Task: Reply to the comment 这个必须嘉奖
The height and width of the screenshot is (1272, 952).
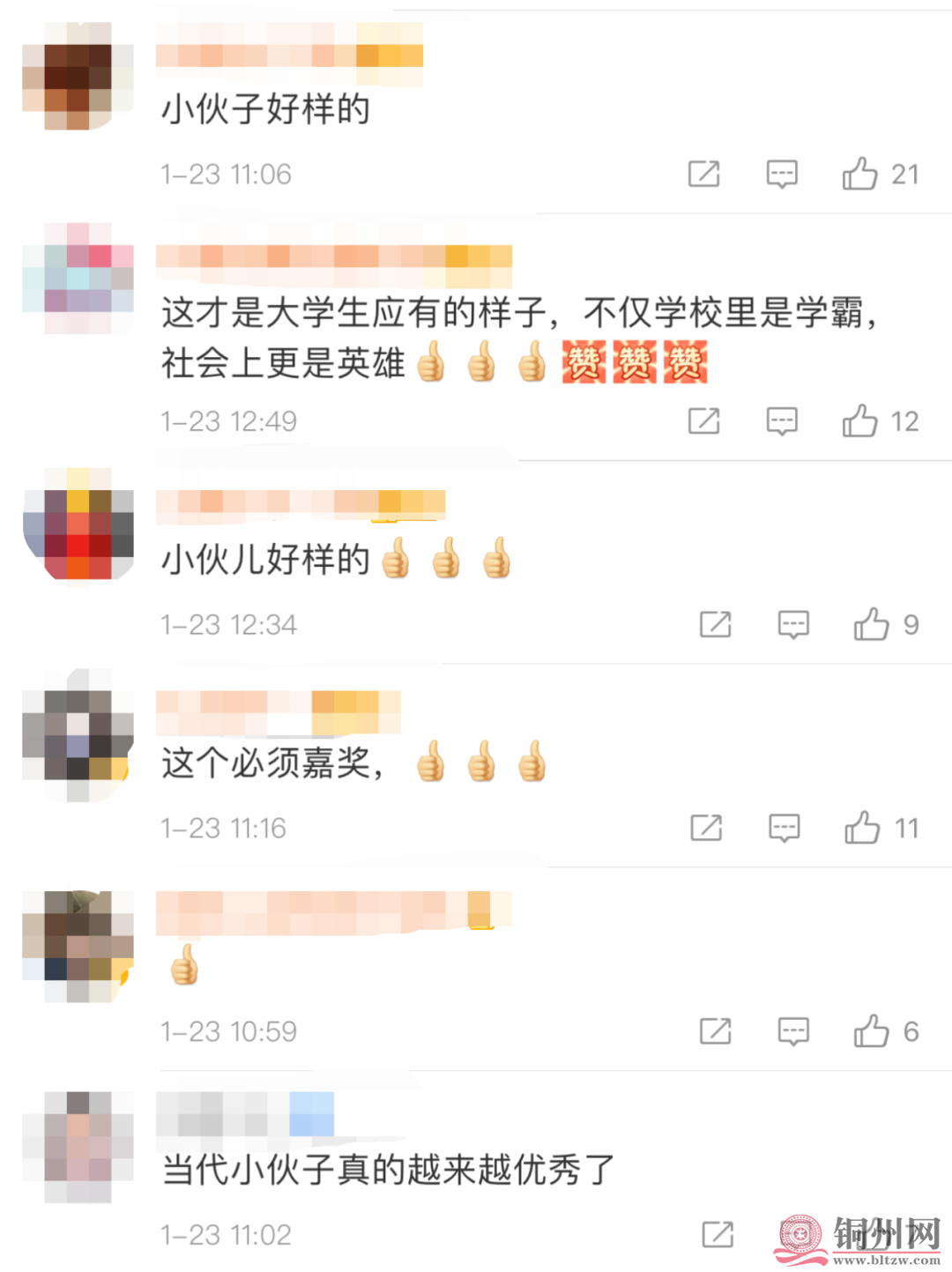Action: pos(784,828)
